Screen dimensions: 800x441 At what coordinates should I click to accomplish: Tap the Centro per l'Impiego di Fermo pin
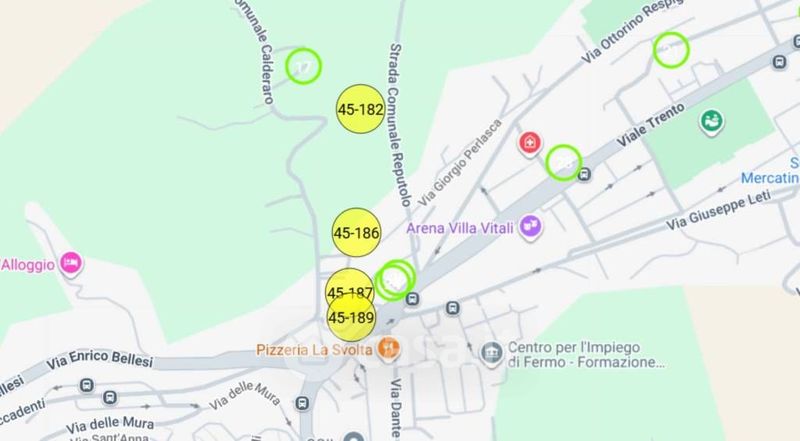(x=492, y=354)
